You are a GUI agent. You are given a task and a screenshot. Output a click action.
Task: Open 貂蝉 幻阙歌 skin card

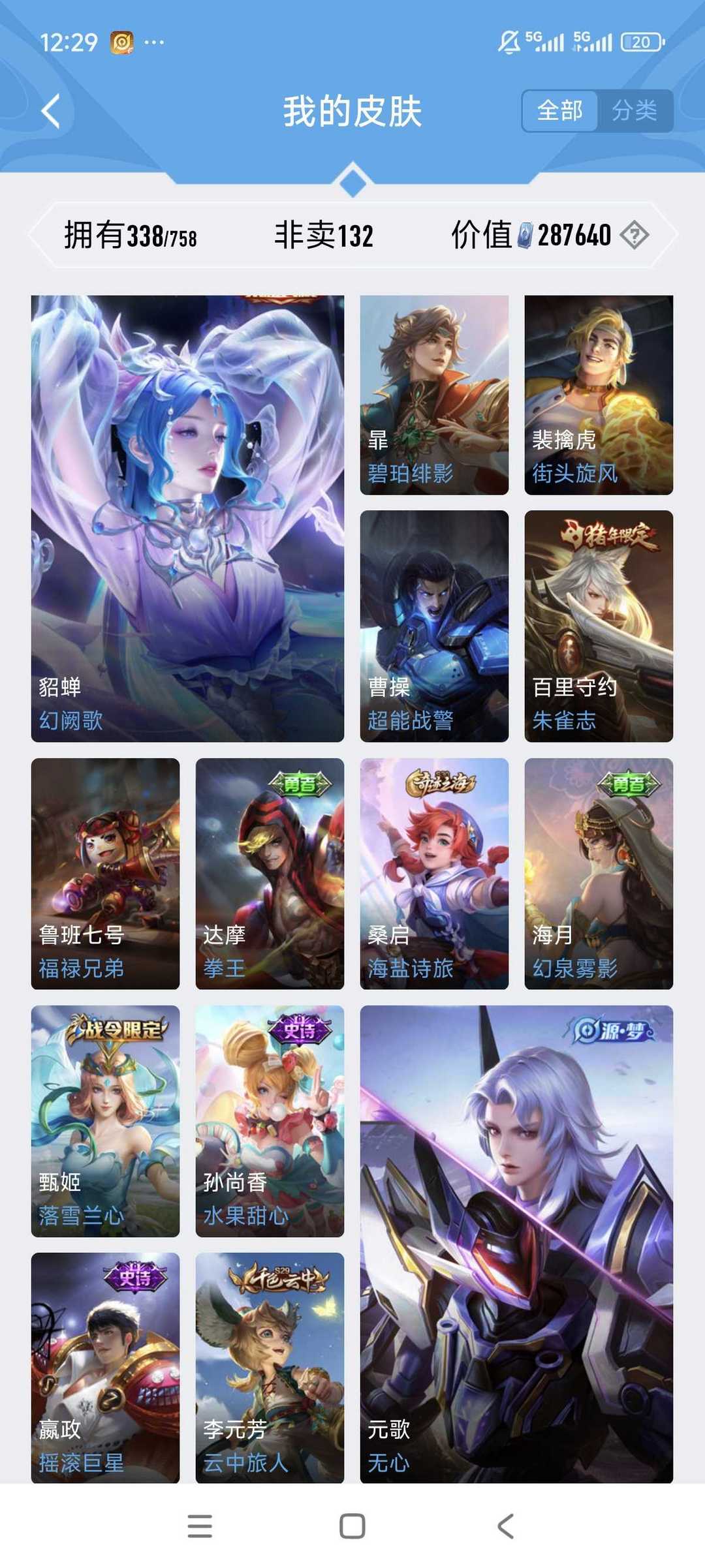pos(187,518)
